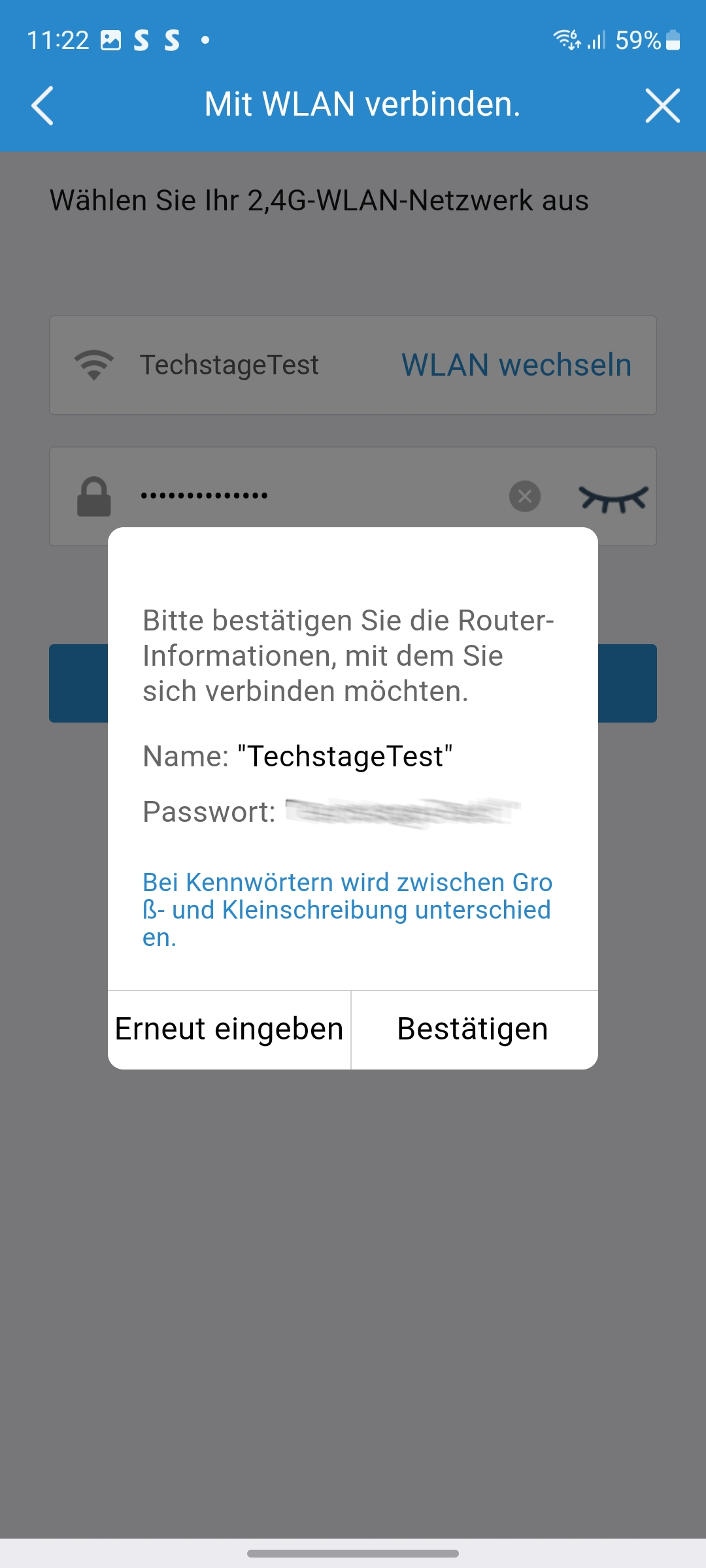Tap the password input field
The width and height of the screenshot is (706, 1568).
(x=353, y=497)
